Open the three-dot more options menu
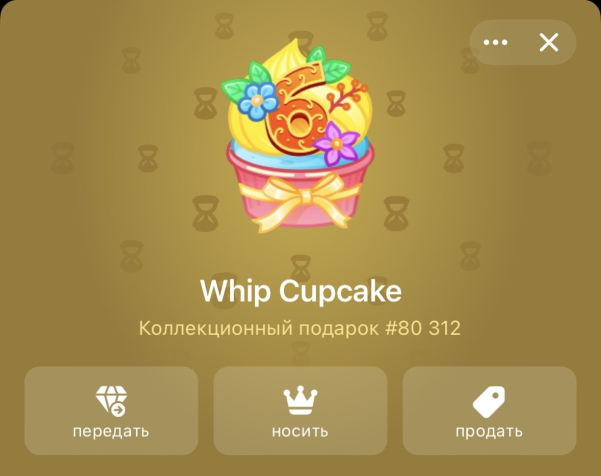This screenshot has width=601, height=476. point(496,43)
